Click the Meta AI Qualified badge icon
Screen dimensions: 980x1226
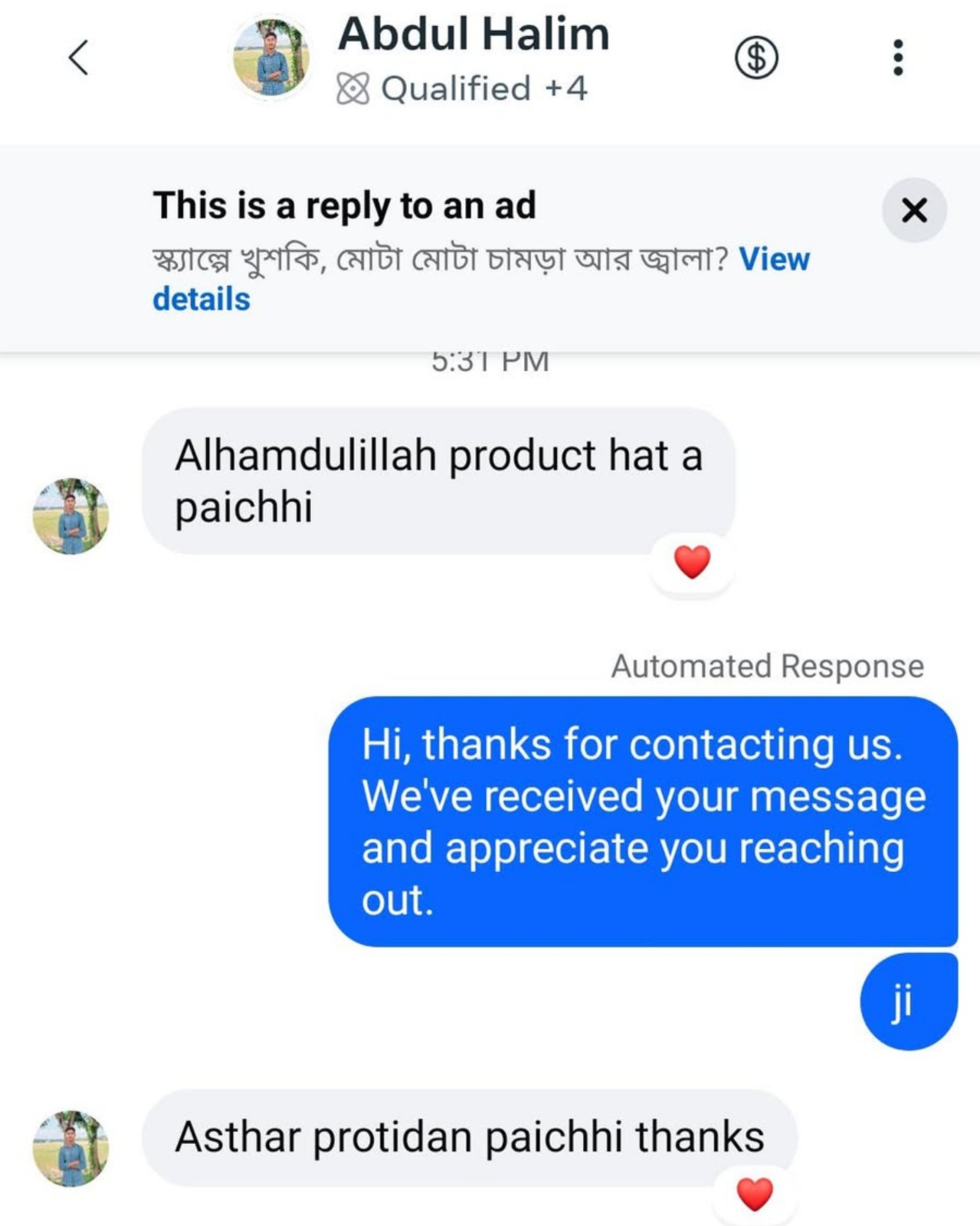pyautogui.click(x=355, y=89)
